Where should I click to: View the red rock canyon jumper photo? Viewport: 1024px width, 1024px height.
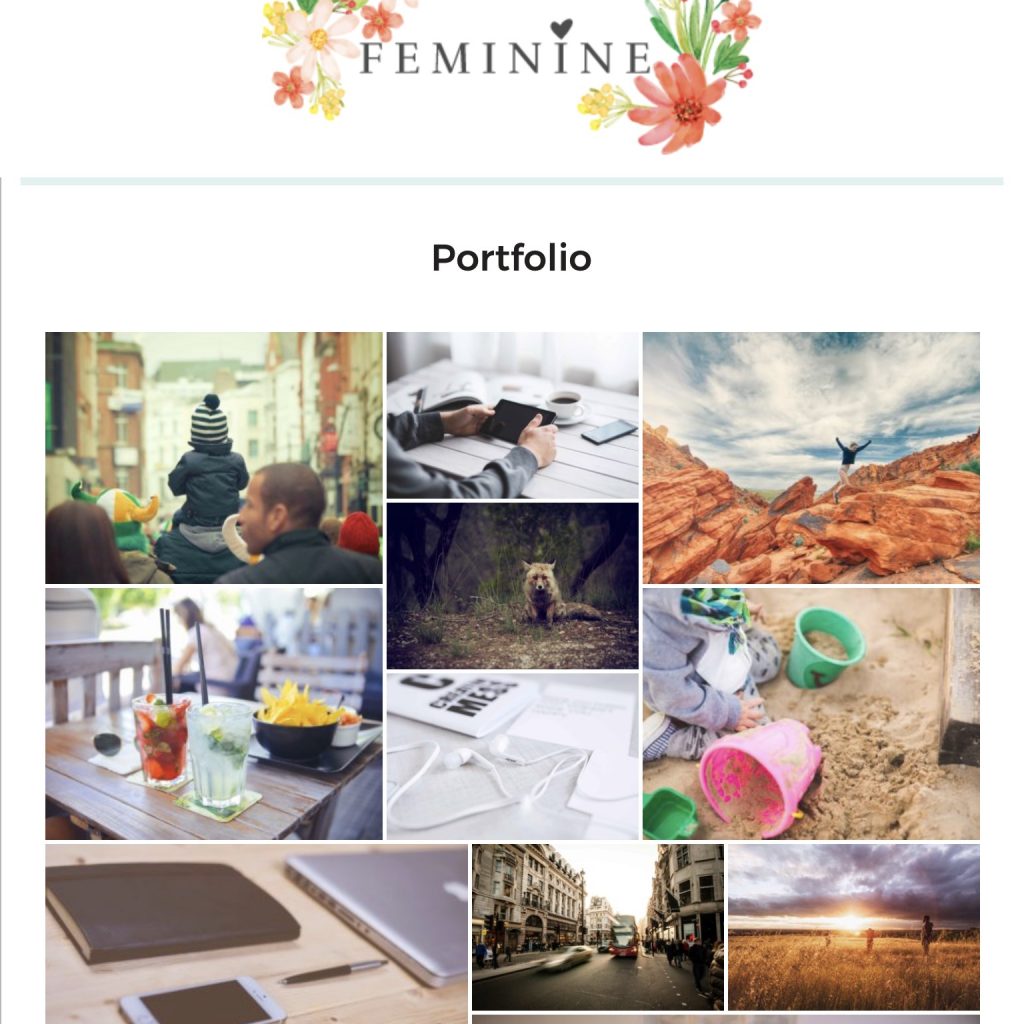click(811, 458)
